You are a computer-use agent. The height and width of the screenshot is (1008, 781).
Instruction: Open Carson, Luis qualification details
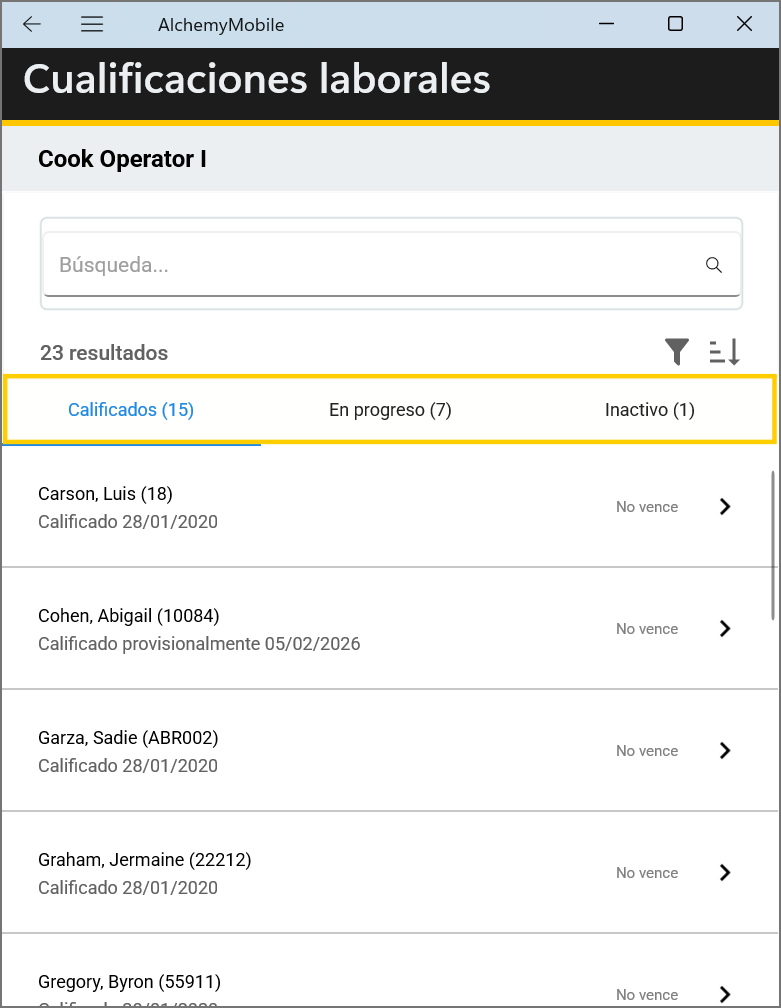tap(390, 507)
